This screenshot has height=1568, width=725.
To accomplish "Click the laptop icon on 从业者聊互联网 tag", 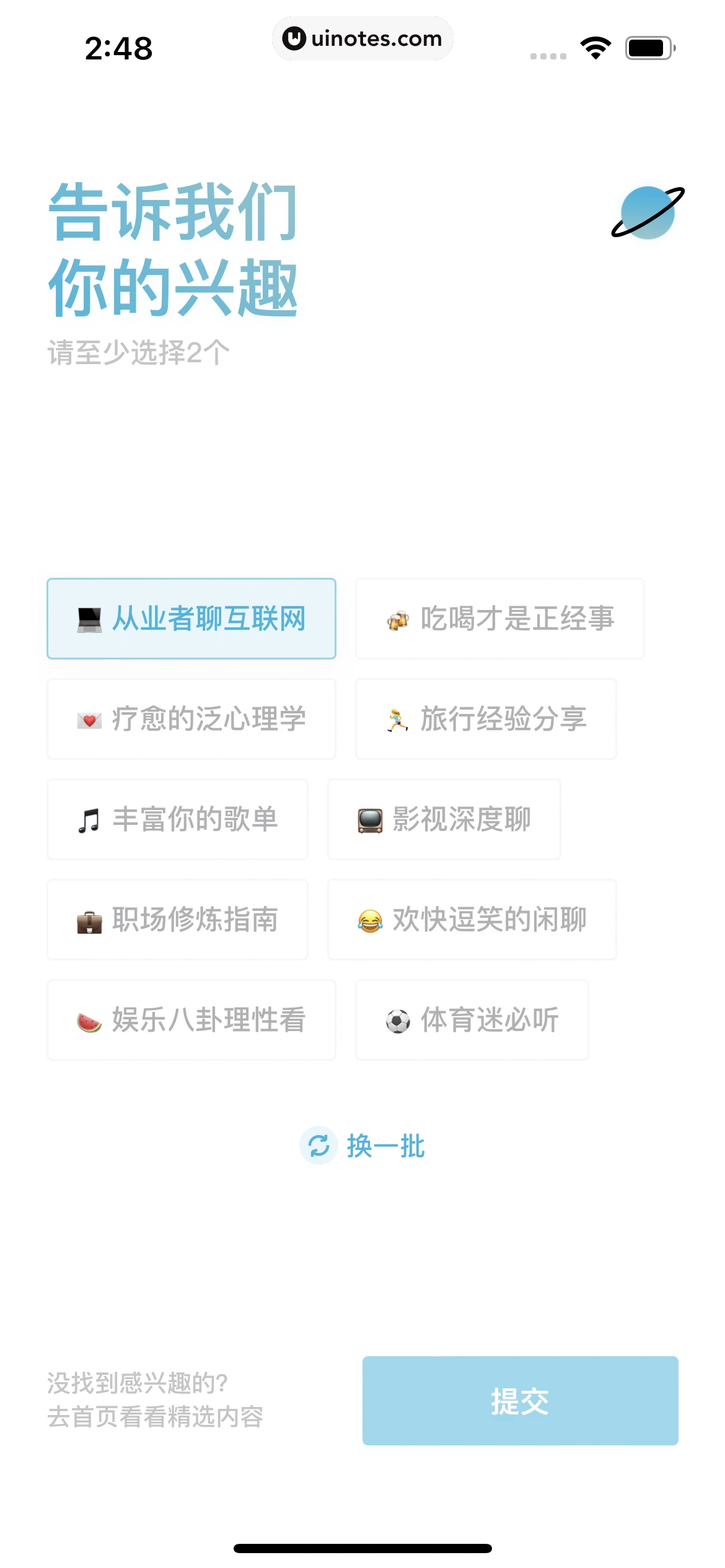I will (x=89, y=619).
